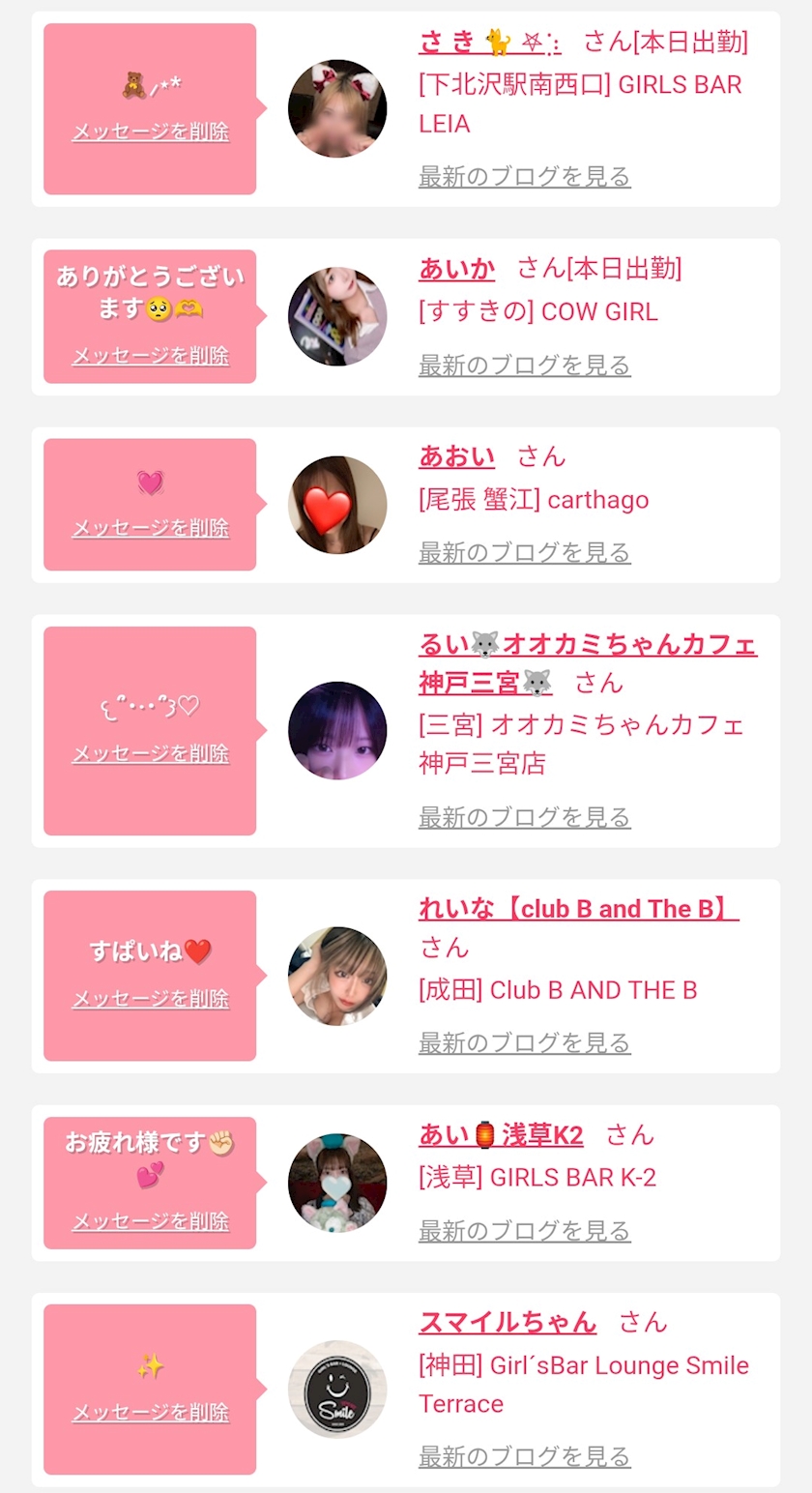
Task: Open あいか's profile link
Action: (x=456, y=268)
